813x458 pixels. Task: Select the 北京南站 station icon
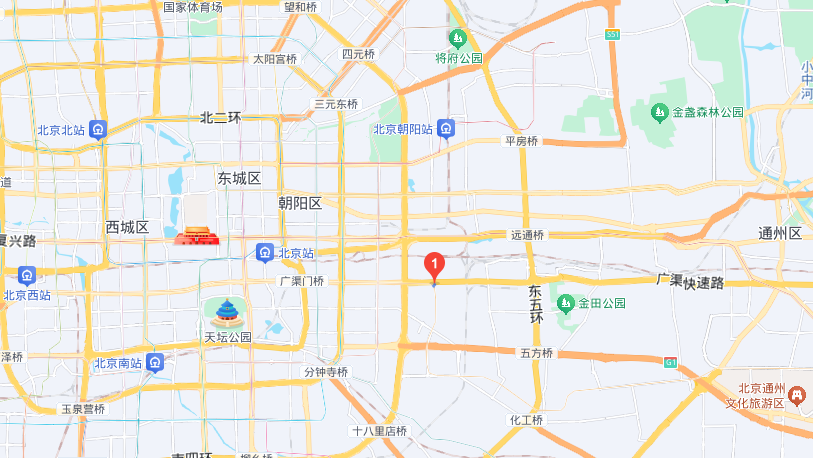click(x=155, y=363)
